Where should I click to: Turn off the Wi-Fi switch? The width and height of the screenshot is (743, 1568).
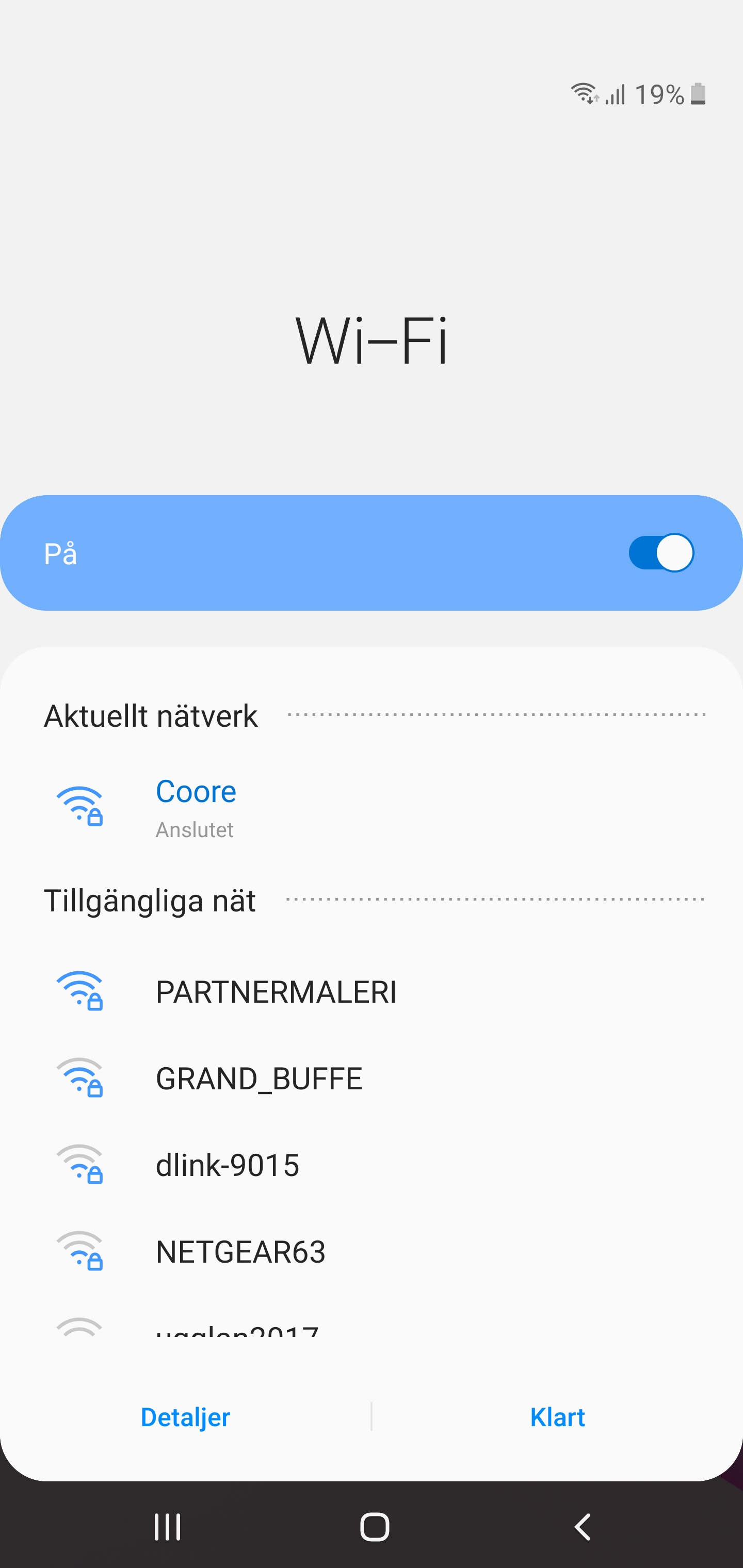coord(661,553)
